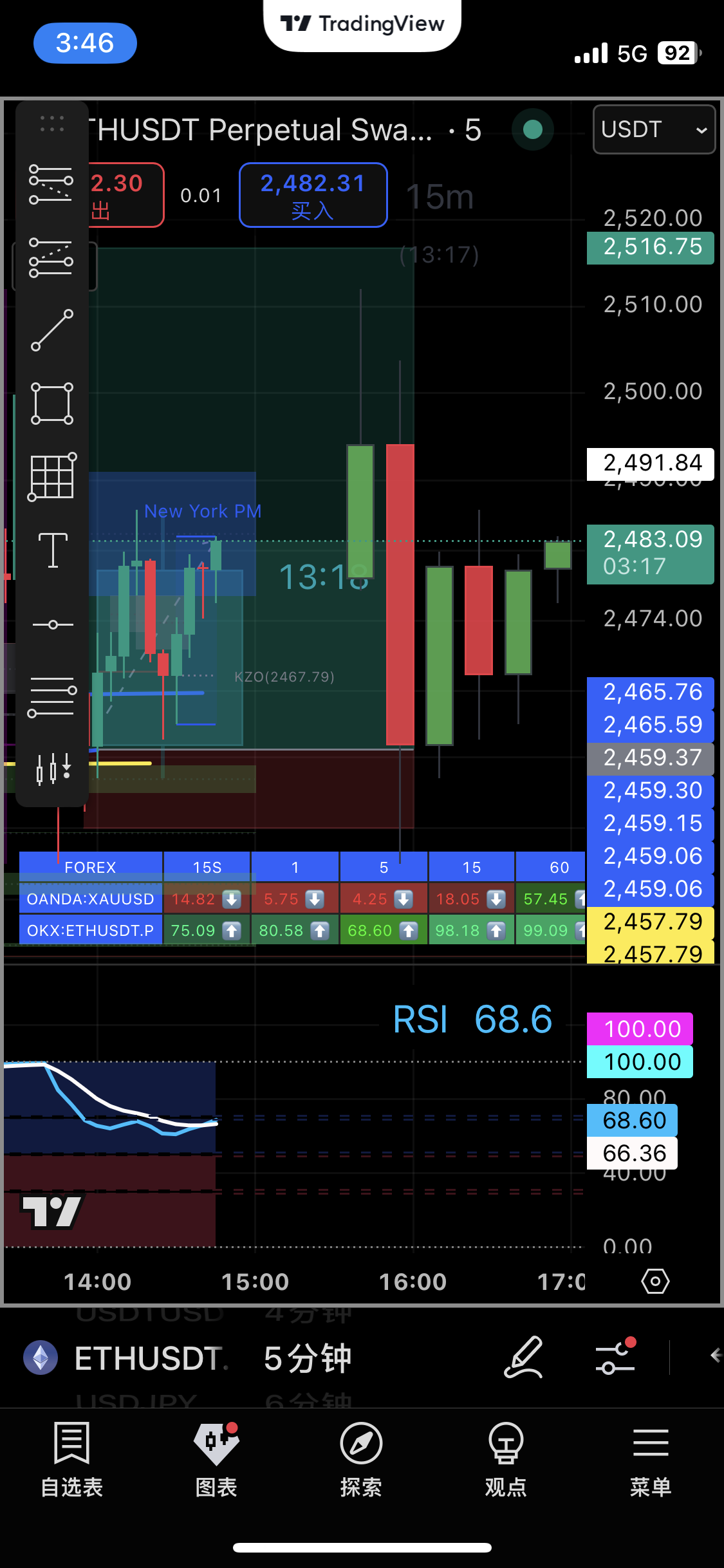The height and width of the screenshot is (1568, 724).
Task: Open chart settings sliders icon
Action: pyautogui.click(x=615, y=1357)
